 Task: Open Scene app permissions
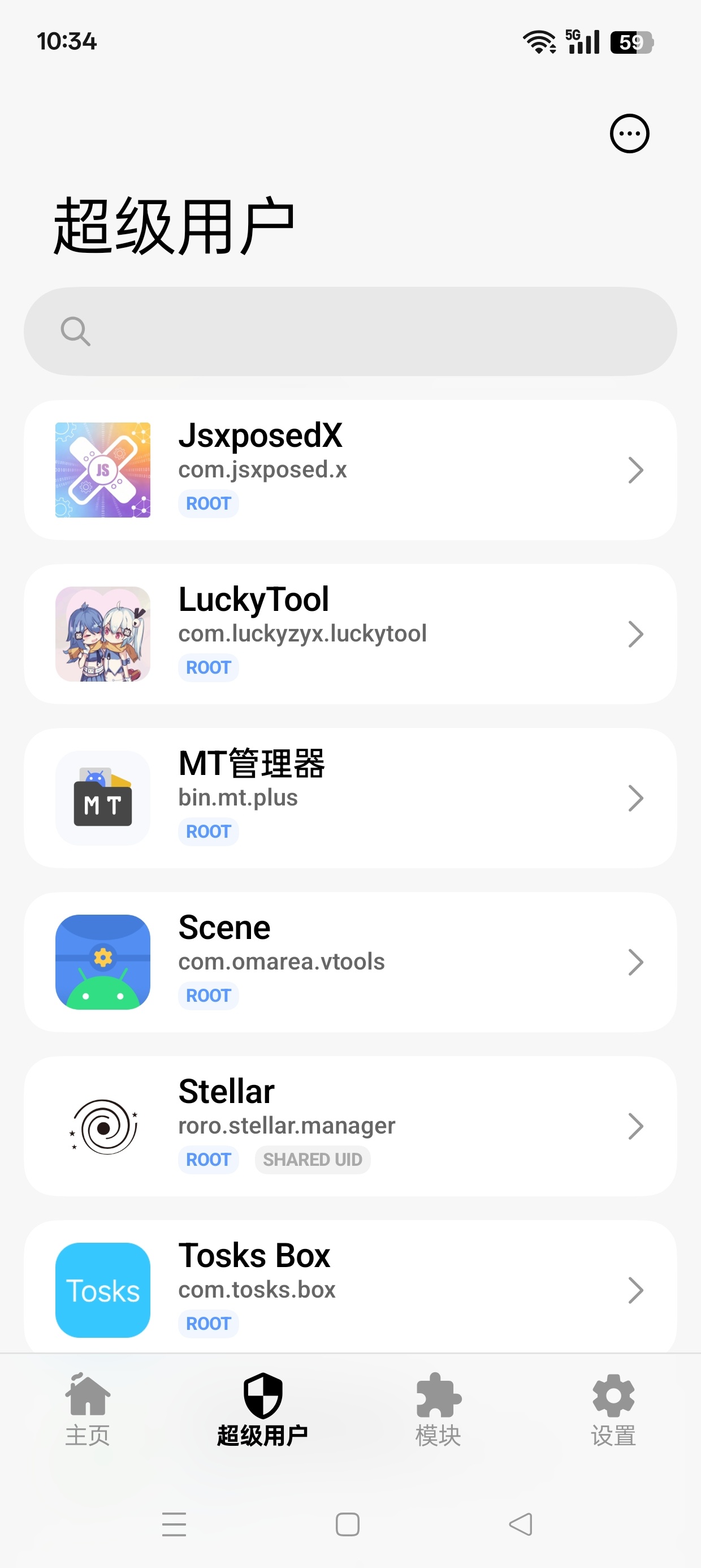point(350,962)
